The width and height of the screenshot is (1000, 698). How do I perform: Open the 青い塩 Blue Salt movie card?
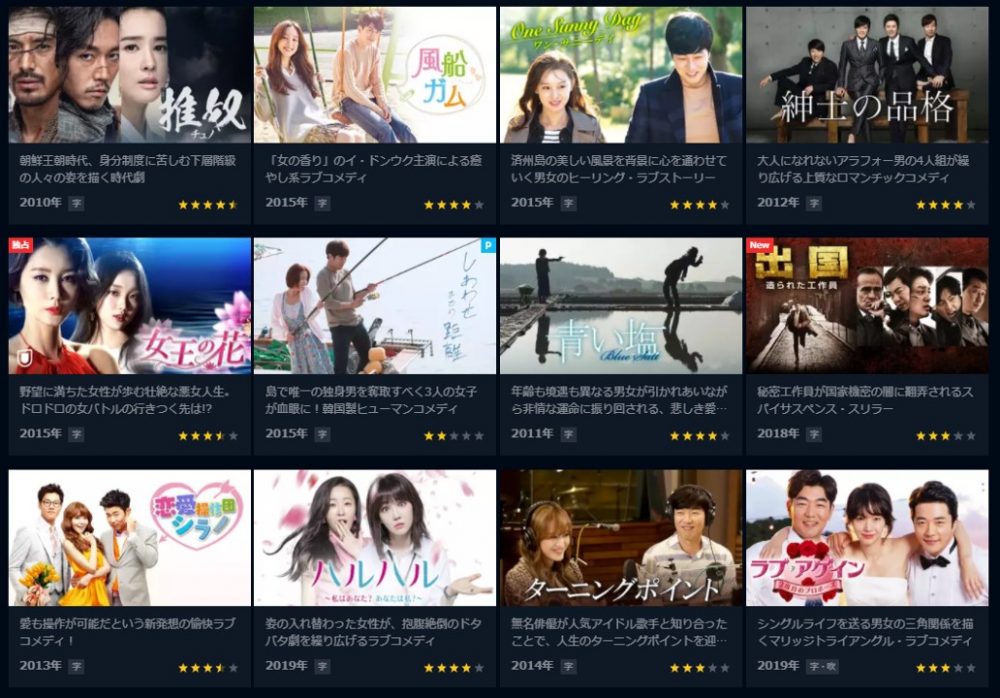(x=621, y=306)
